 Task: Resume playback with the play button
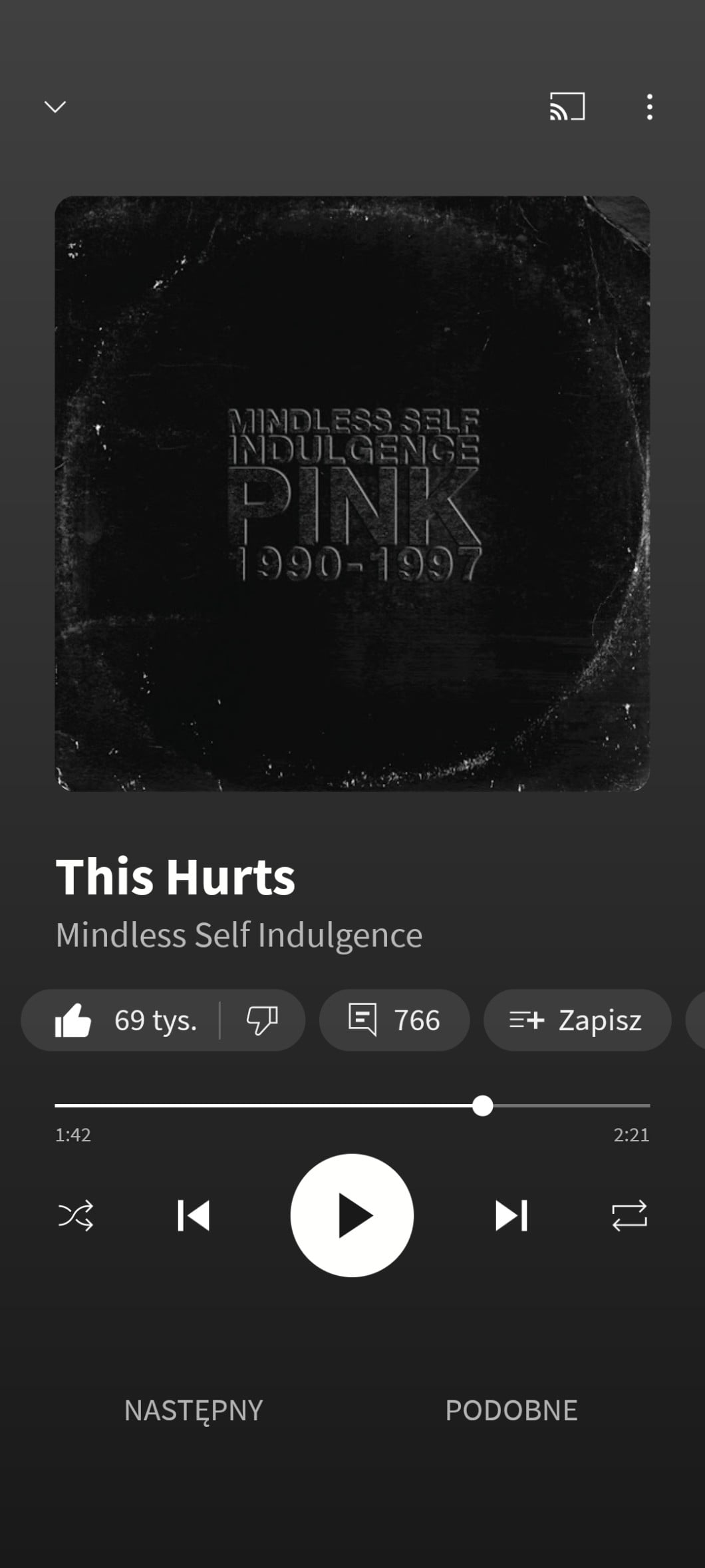point(352,1215)
